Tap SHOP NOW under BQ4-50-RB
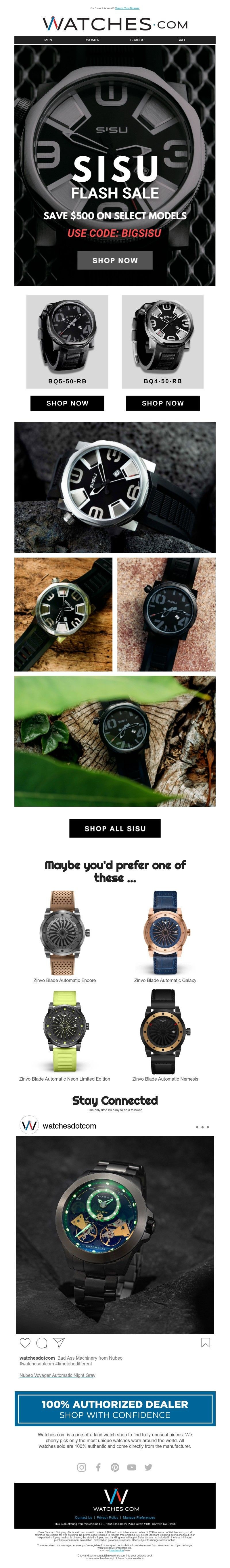Screen dimensions: 230x1568 pyautogui.click(x=162, y=403)
